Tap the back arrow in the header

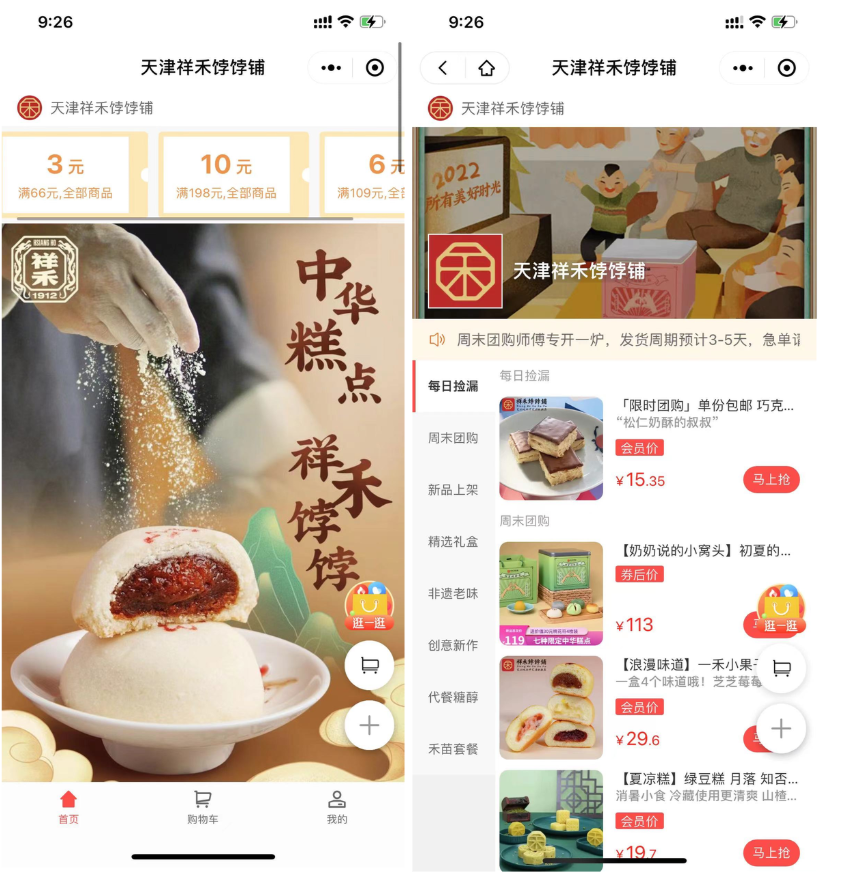click(x=443, y=68)
